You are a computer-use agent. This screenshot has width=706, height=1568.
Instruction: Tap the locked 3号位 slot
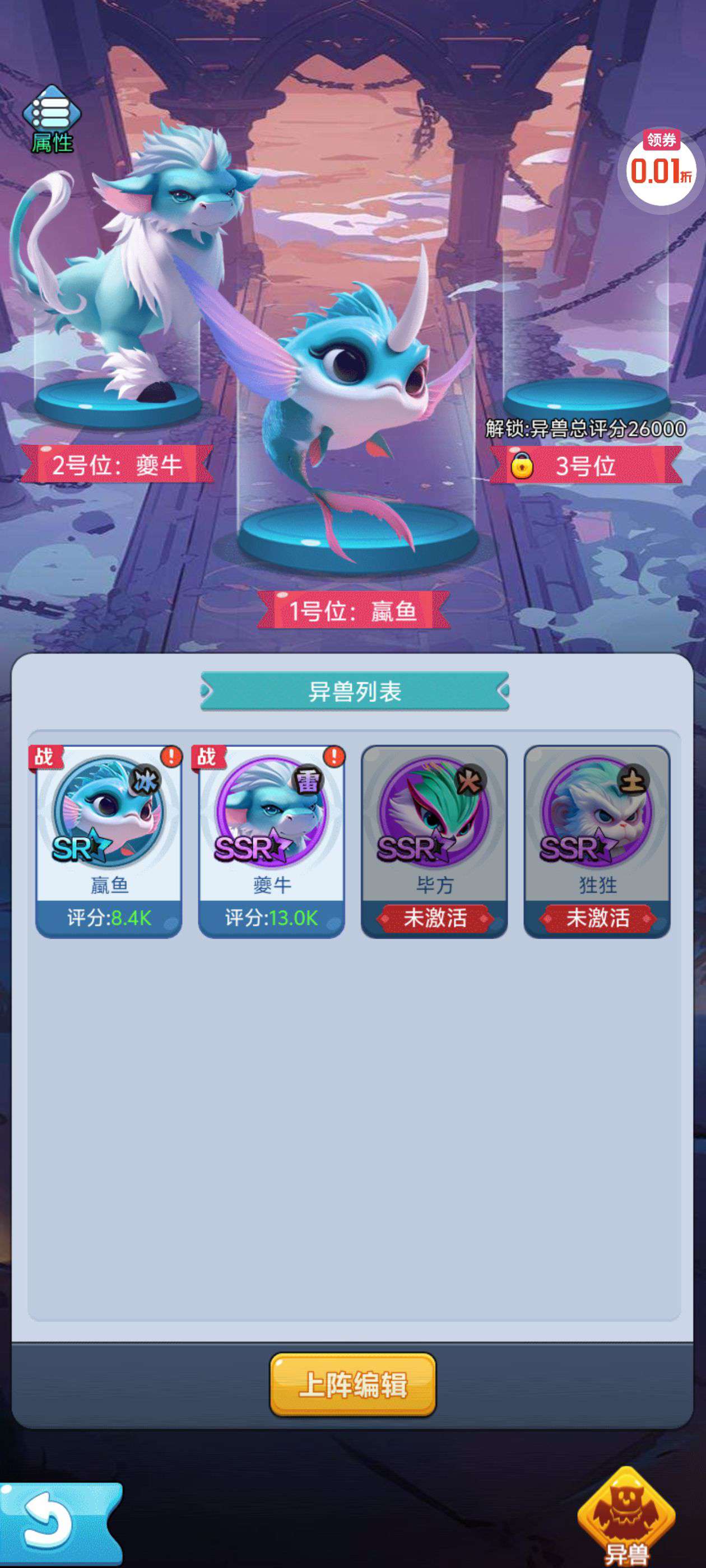point(586,466)
